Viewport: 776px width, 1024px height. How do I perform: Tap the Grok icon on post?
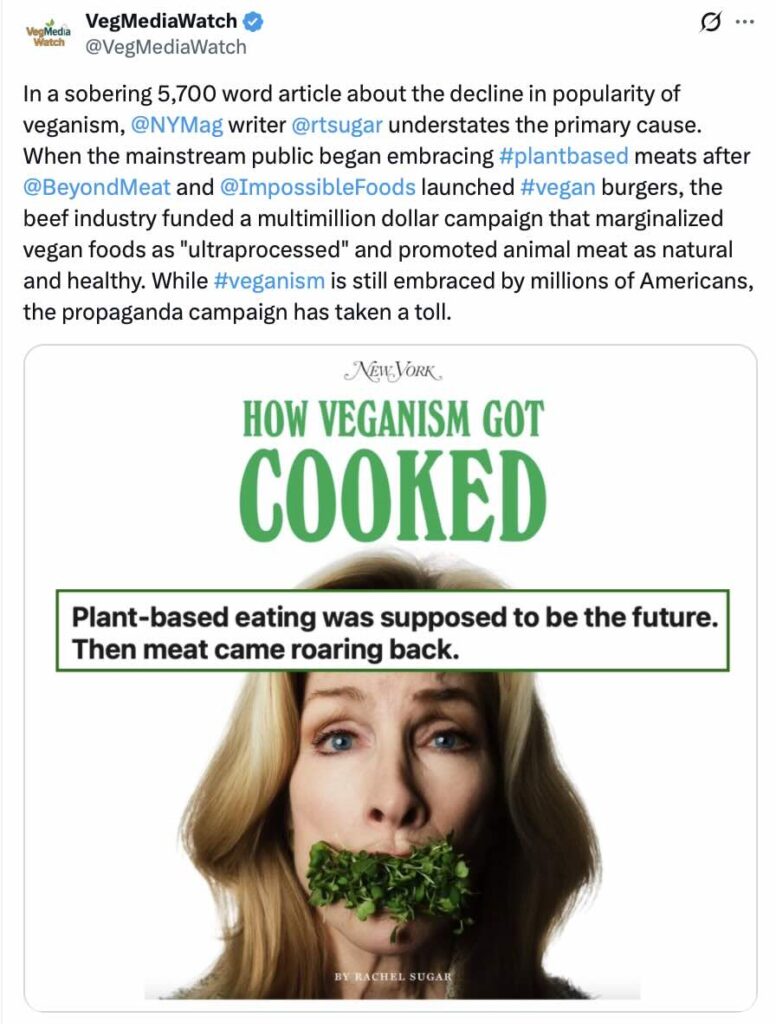[711, 22]
